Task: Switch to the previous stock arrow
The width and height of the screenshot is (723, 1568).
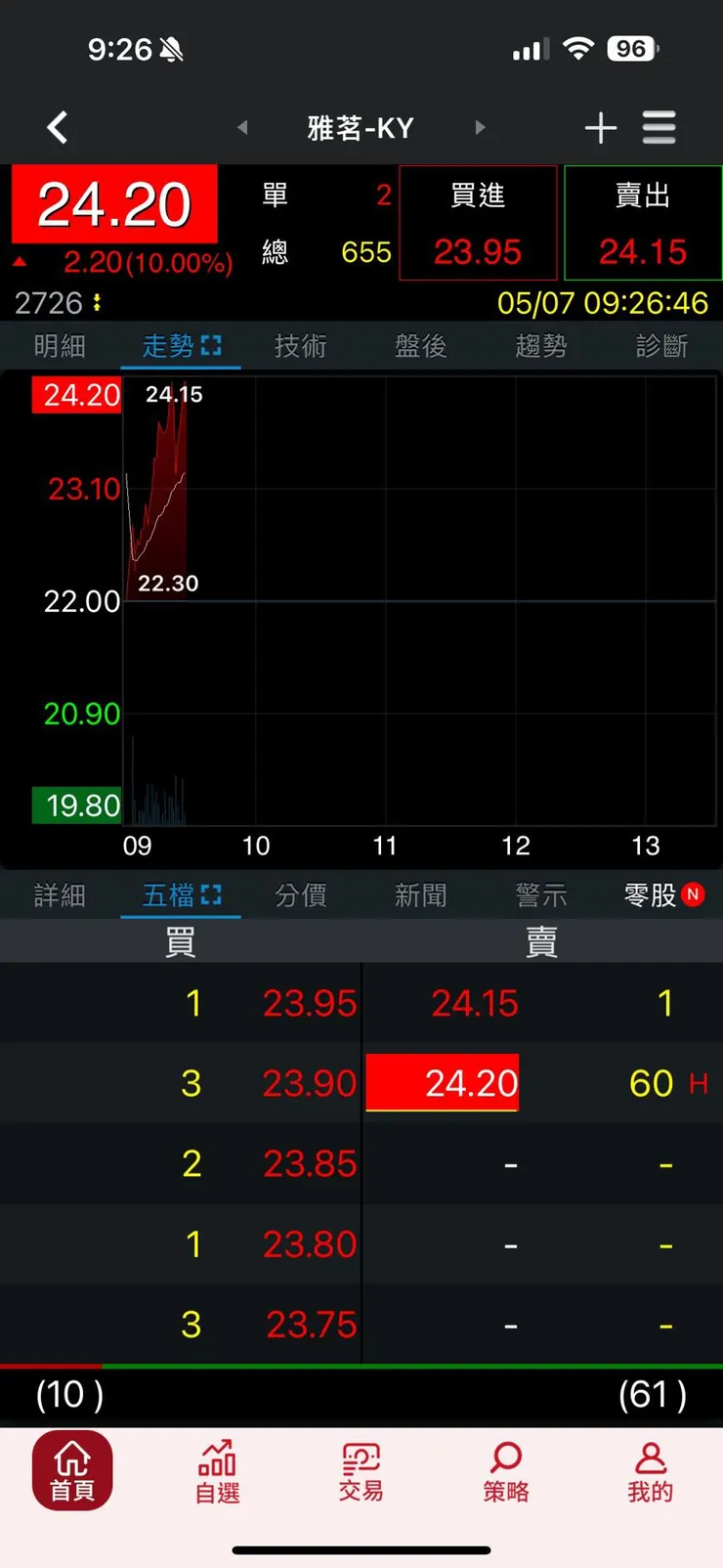Action: tap(242, 127)
